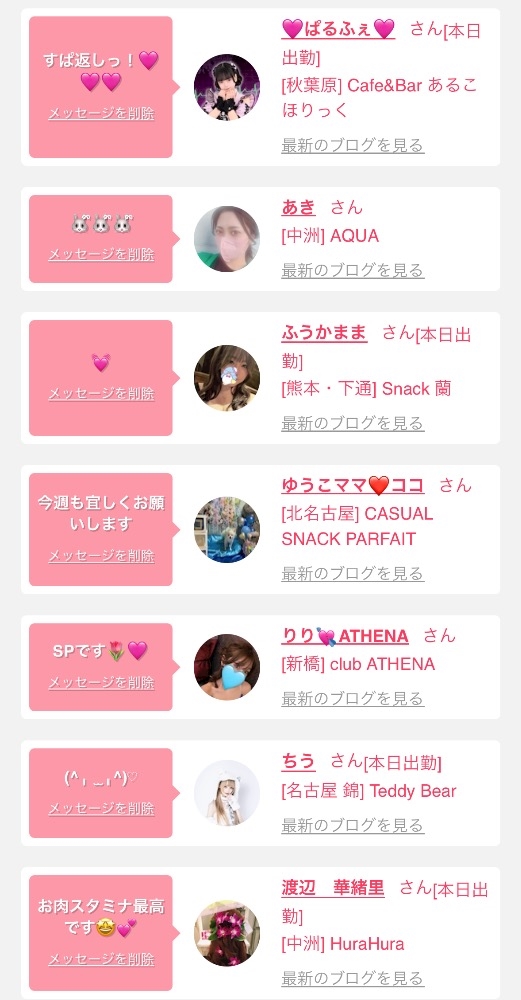Delete the すぱ返しっ! message
The image size is (521, 1000).
pyautogui.click(x=101, y=114)
